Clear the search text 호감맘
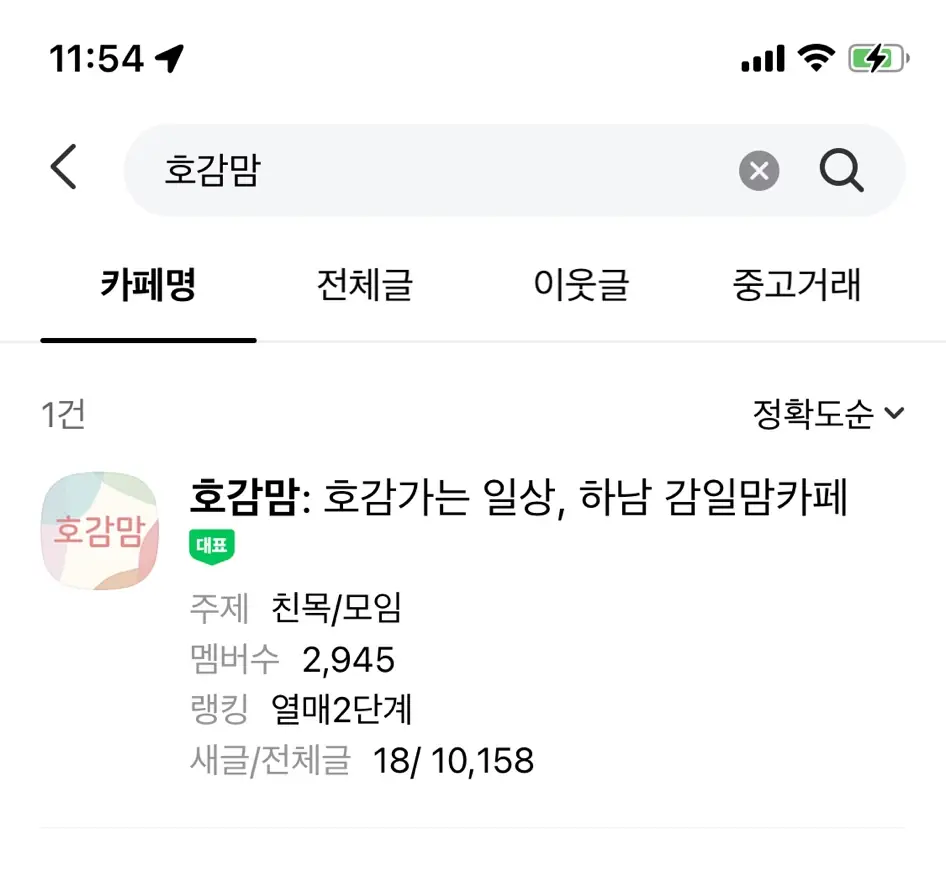 pos(759,171)
